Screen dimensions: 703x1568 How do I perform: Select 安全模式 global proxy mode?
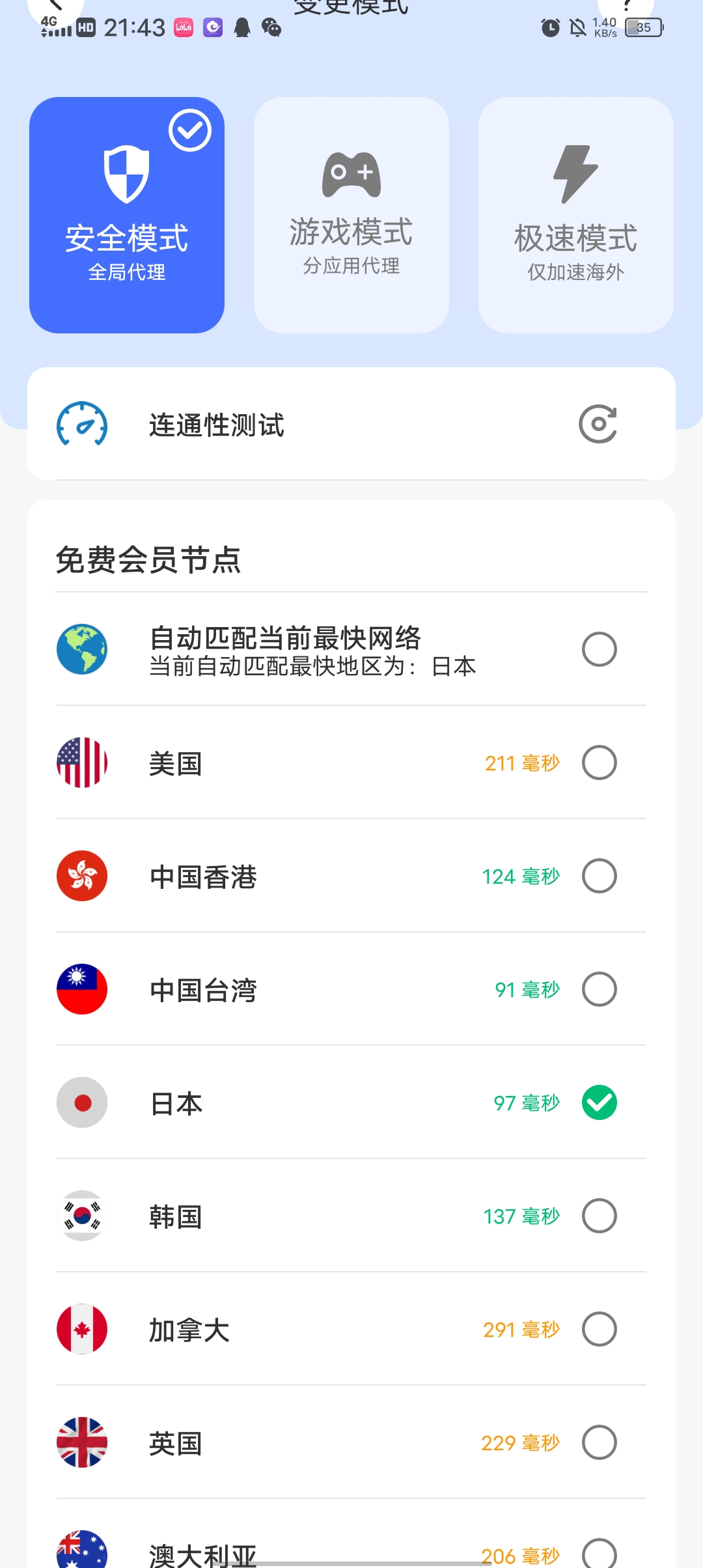coord(127,215)
